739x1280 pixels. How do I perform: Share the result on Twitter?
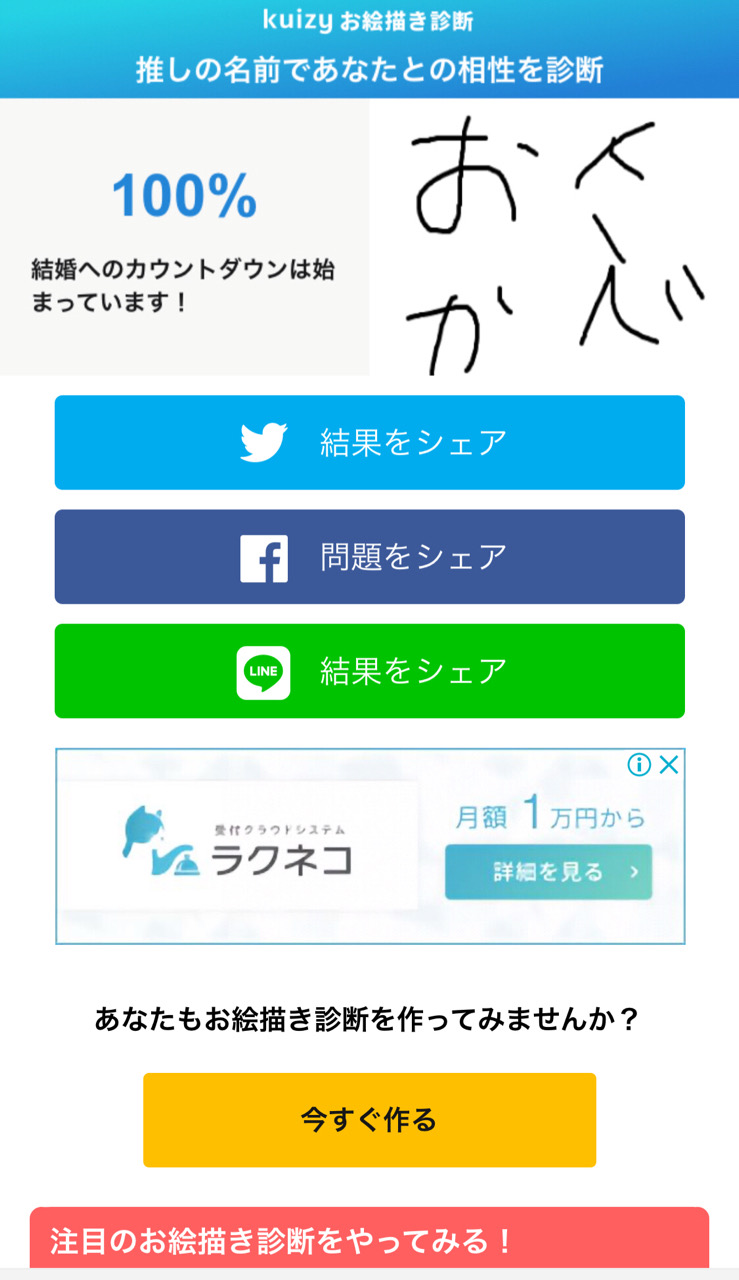click(369, 442)
